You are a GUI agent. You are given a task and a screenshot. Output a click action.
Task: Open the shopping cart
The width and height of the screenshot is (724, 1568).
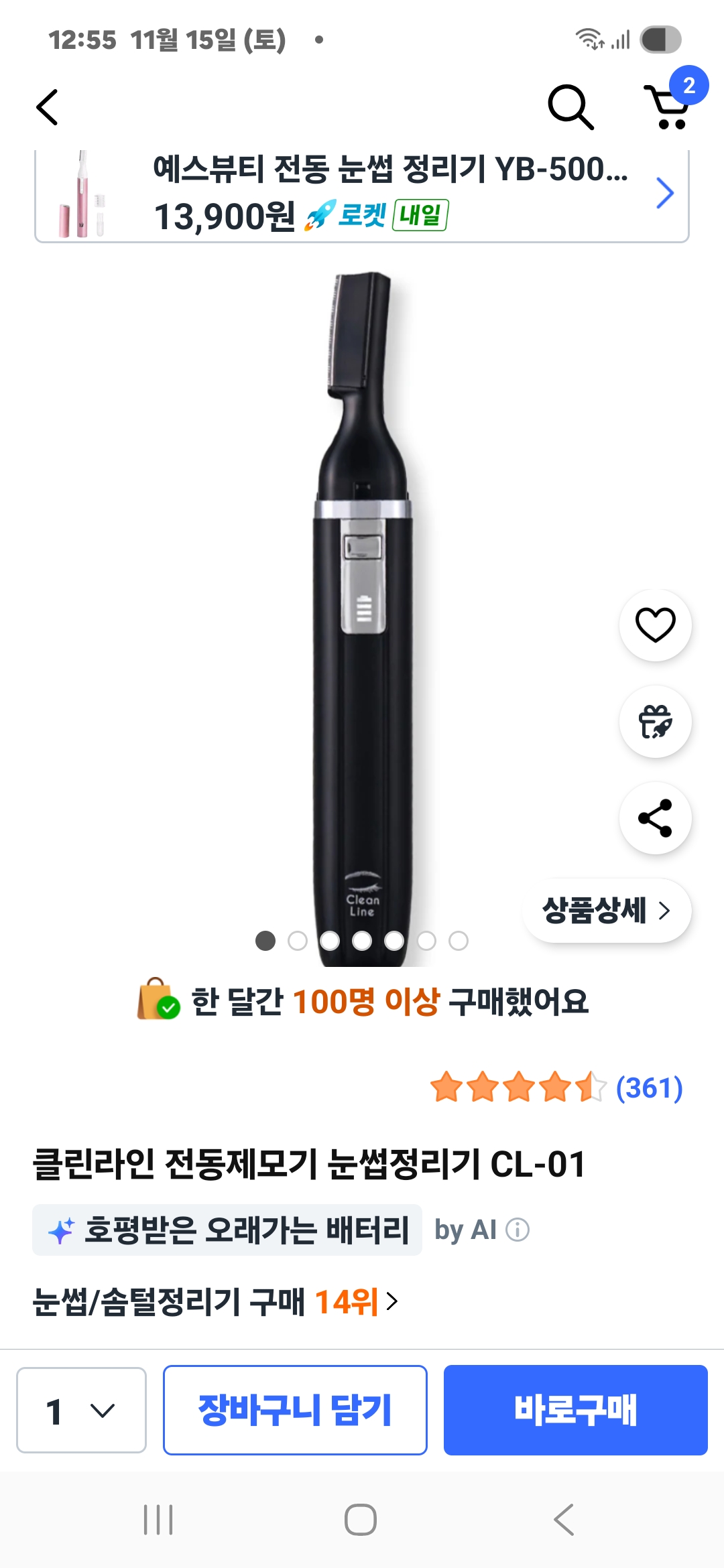click(668, 107)
